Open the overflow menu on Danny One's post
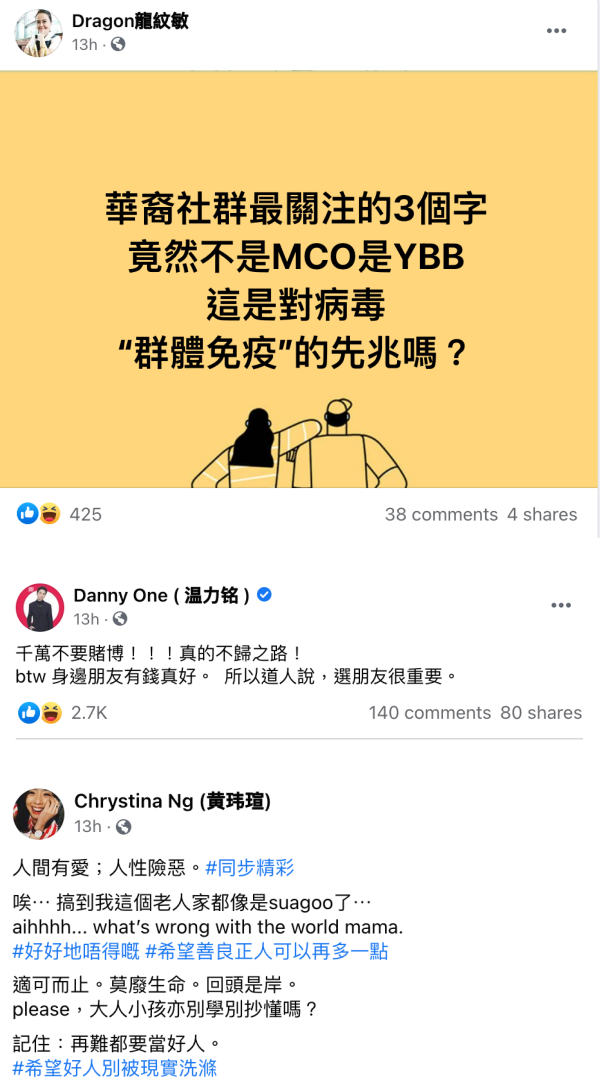This screenshot has height=1087, width=600. point(561,606)
